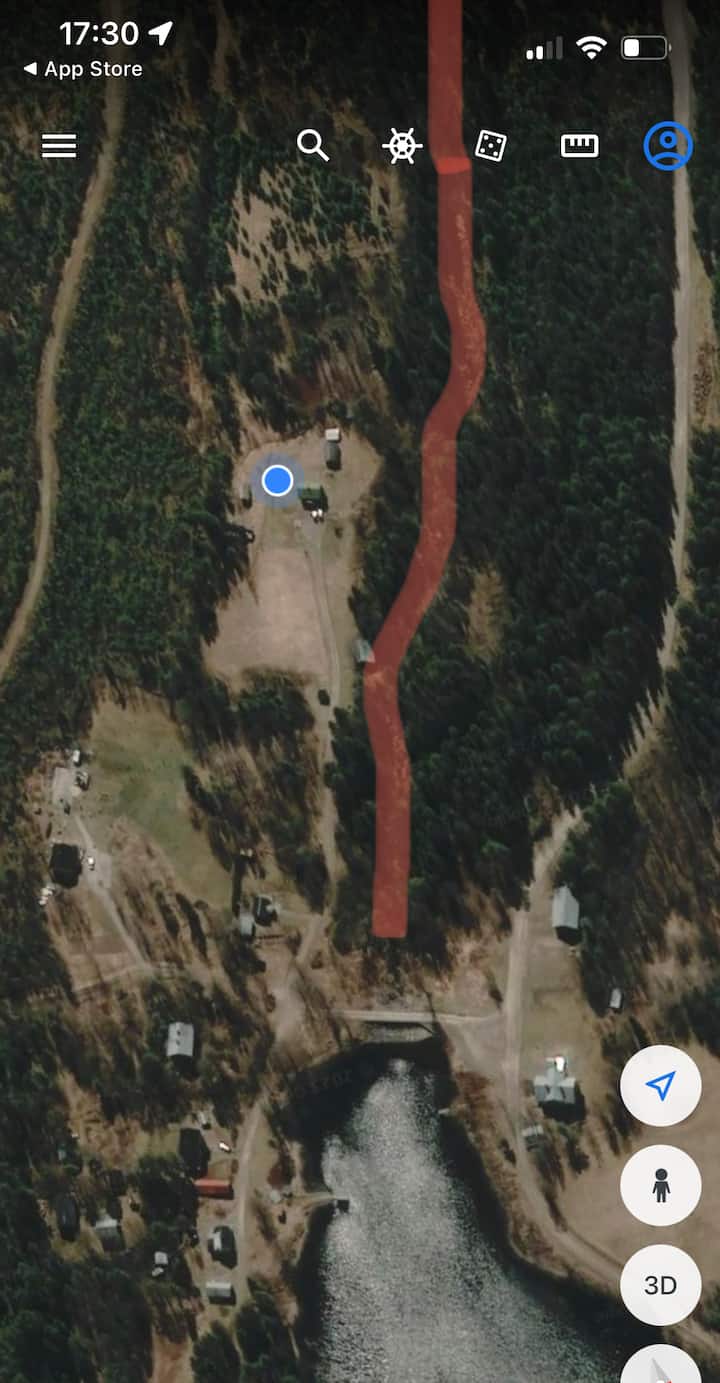The height and width of the screenshot is (1383, 720).
Task: Switch to 3D view
Action: (x=660, y=1285)
